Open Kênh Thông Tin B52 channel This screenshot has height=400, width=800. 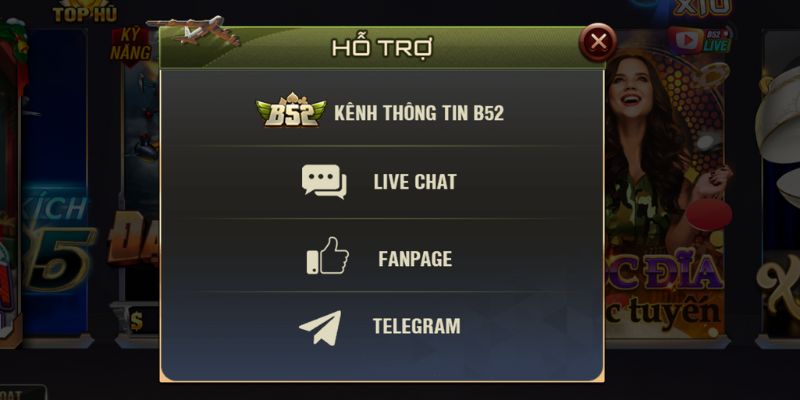click(381, 112)
